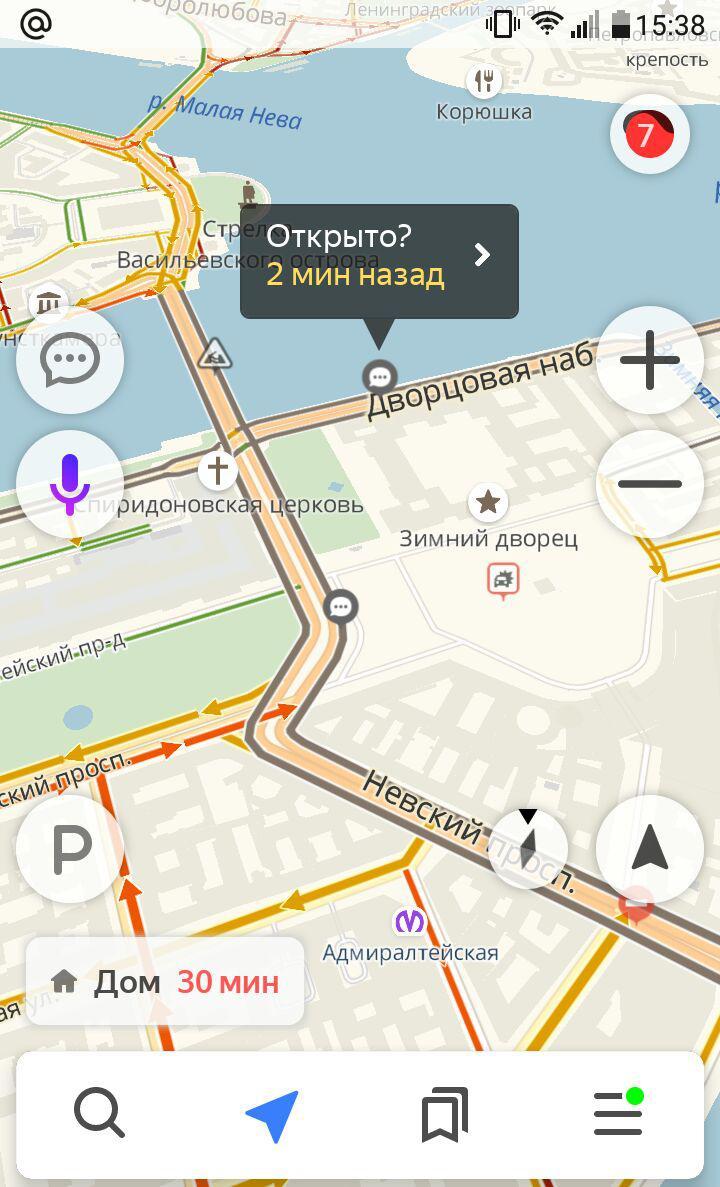Open the menu with green dot
The width and height of the screenshot is (720, 1187).
coord(619,1112)
